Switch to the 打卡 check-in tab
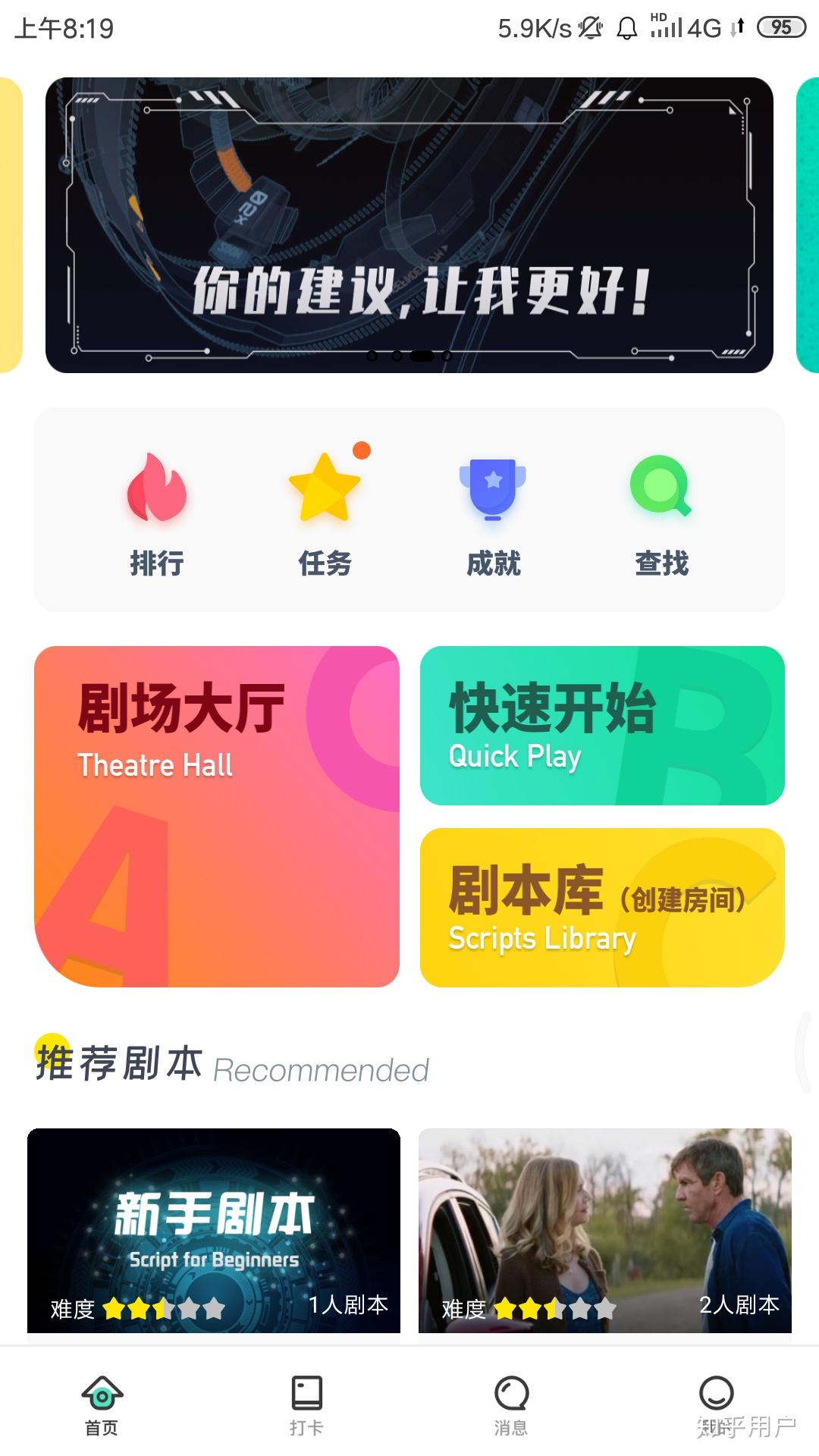The width and height of the screenshot is (819, 1456). tap(306, 1405)
